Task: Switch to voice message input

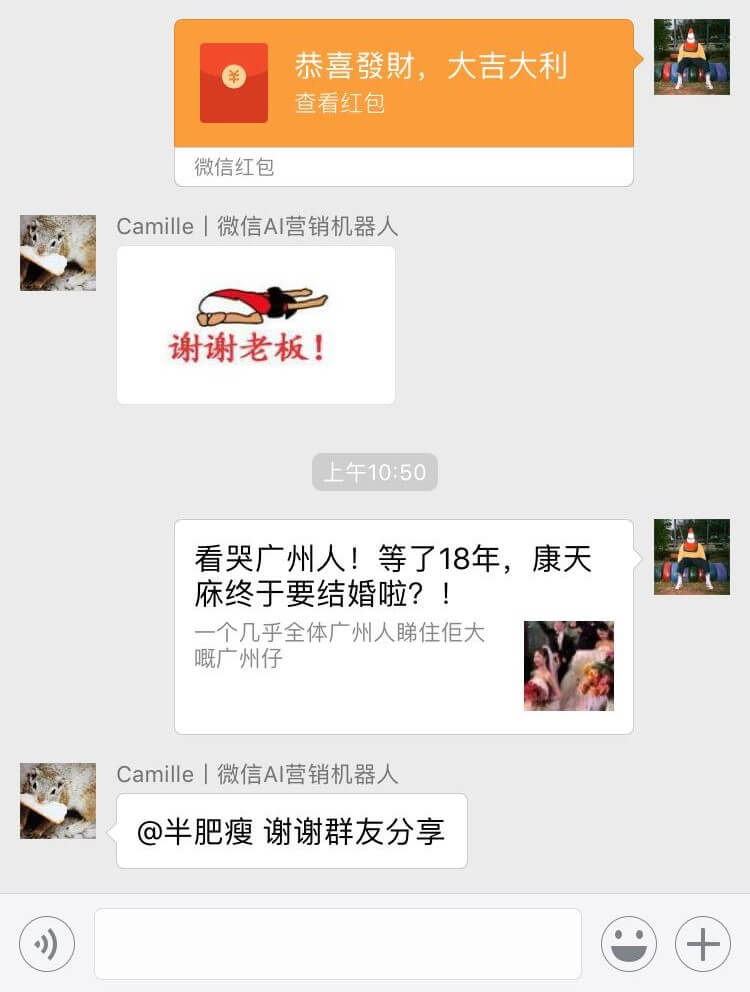Action: (47, 943)
